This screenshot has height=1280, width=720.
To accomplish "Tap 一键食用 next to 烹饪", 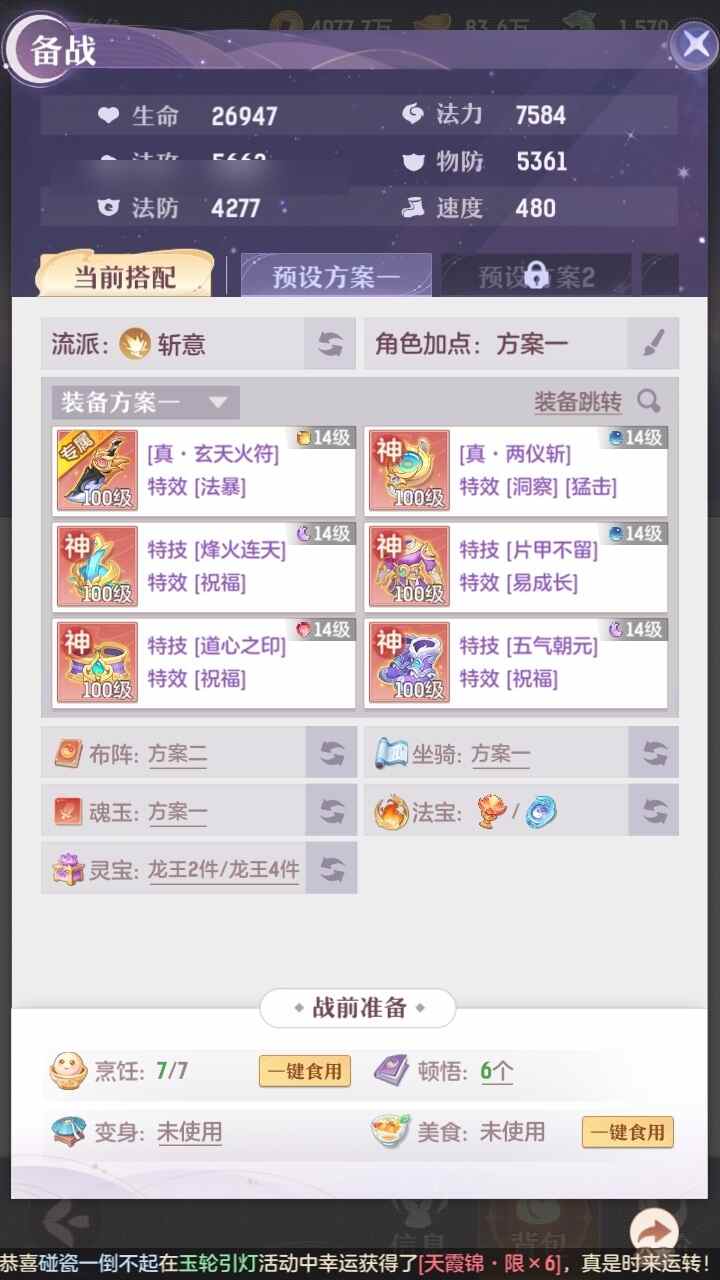I will point(304,1071).
